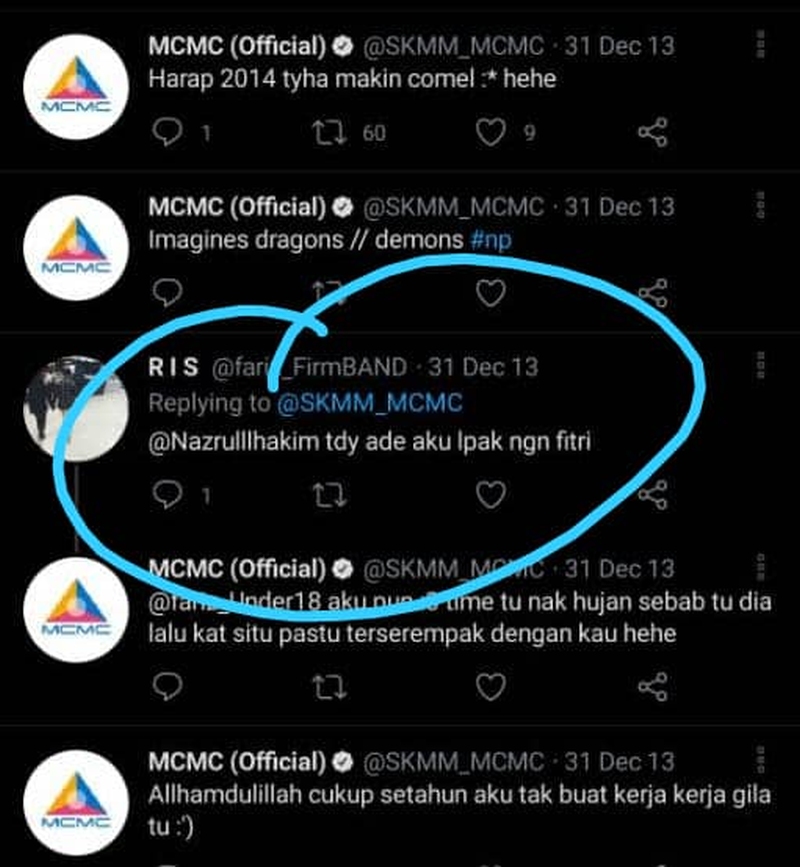The height and width of the screenshot is (867, 800).
Task: Like the "Imagines dragons // demons" tweet
Action: (490, 293)
